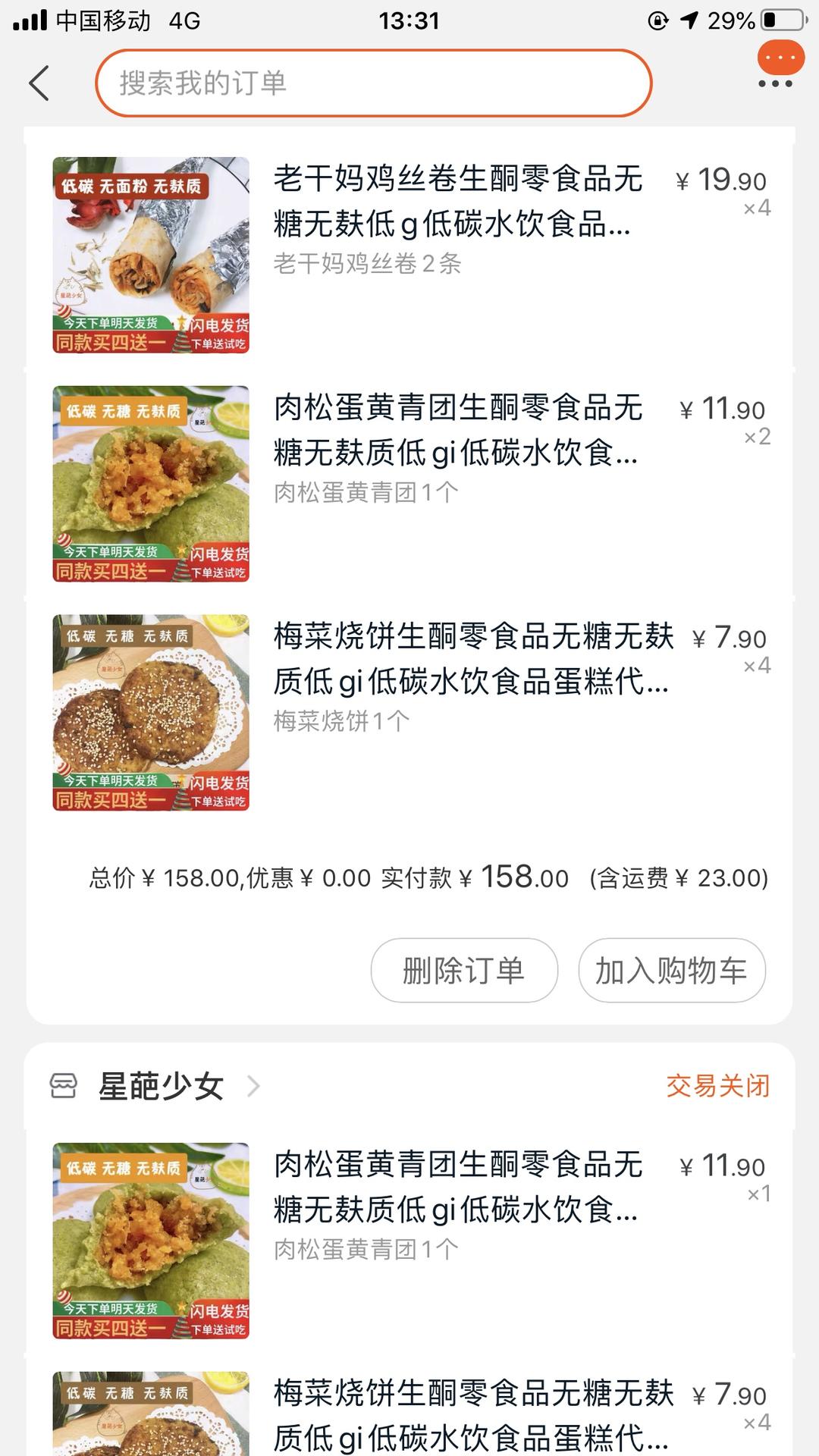
Task: Tap the cellular signal bars icon
Action: click(x=30, y=20)
